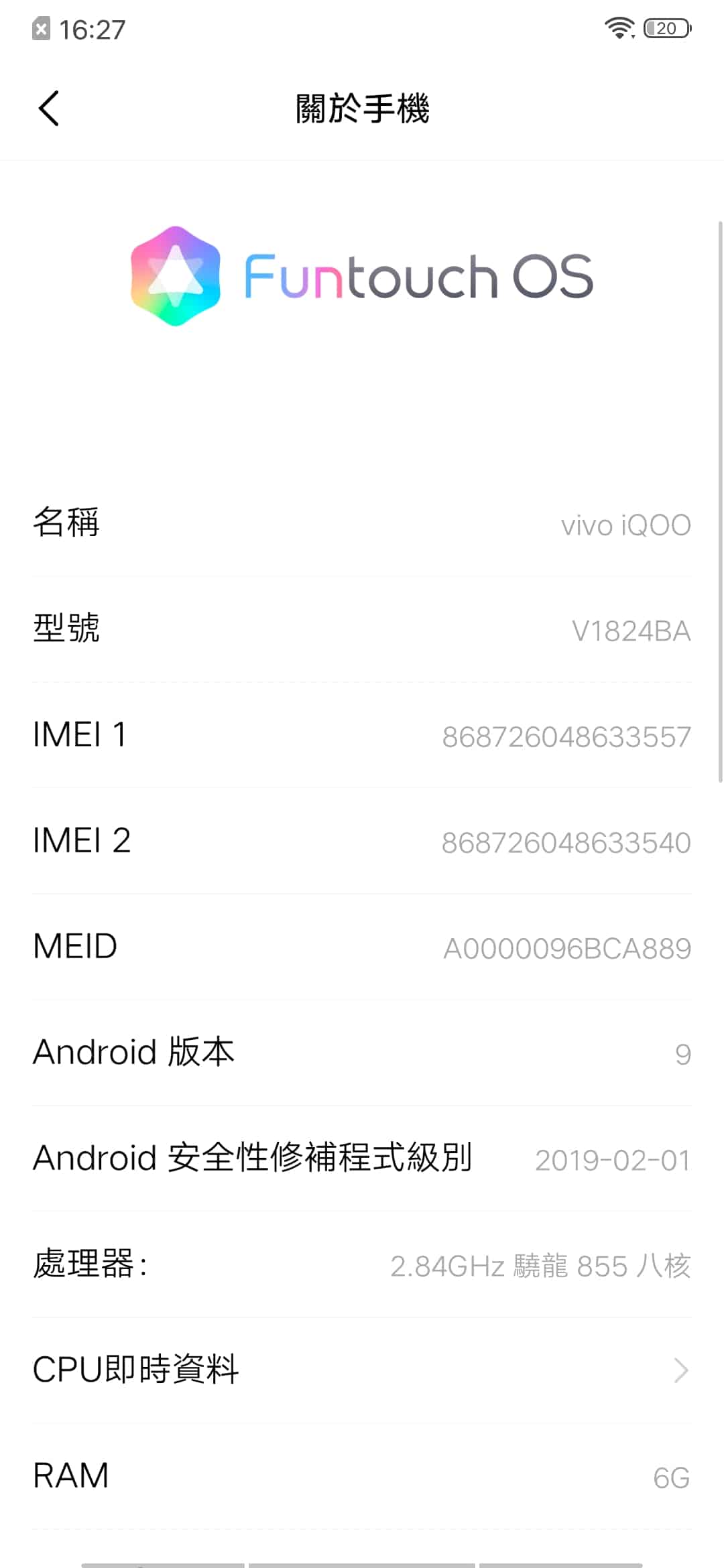Tap the Android 版本 row

(362, 1053)
